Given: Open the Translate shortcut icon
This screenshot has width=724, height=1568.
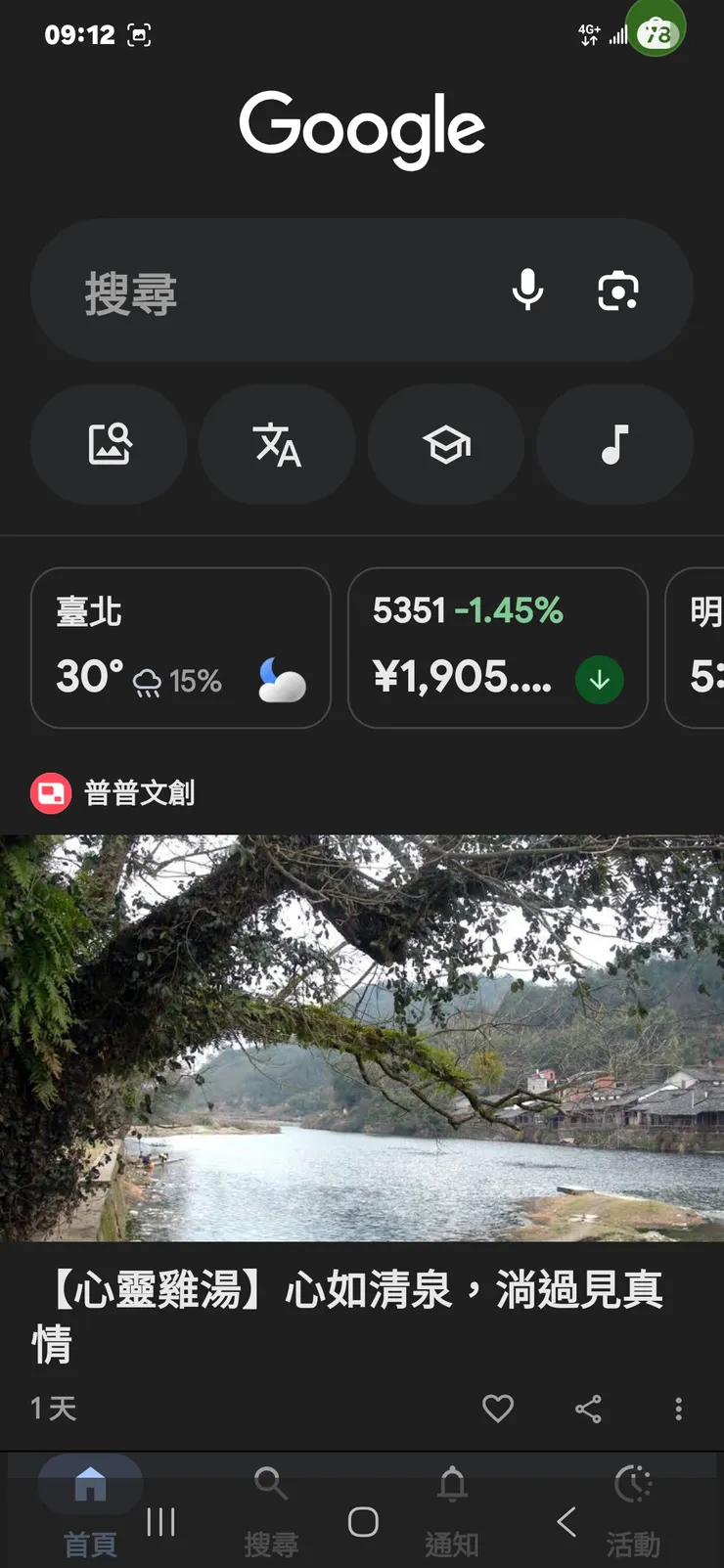Looking at the screenshot, I should tap(277, 444).
